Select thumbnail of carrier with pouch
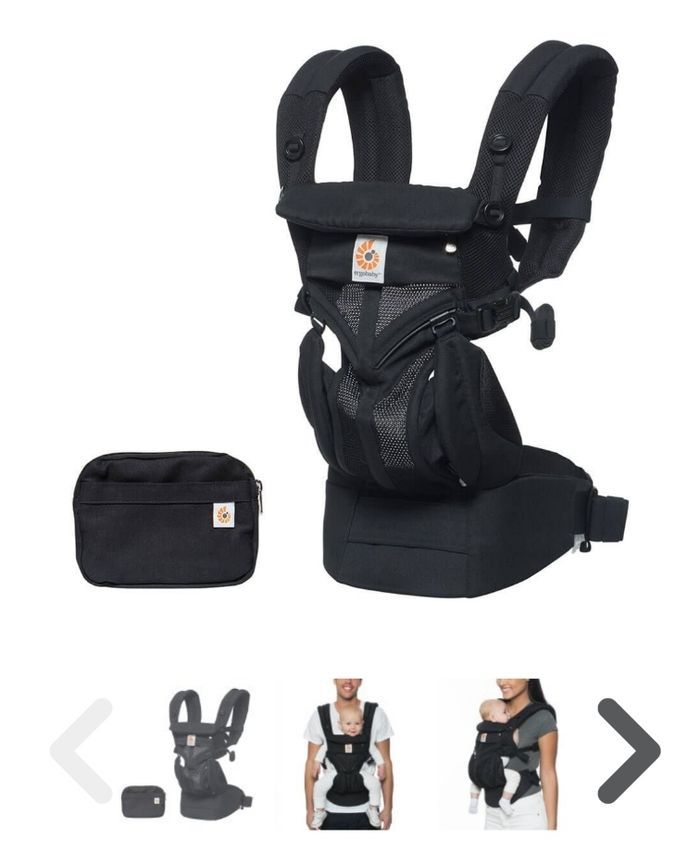The width and height of the screenshot is (700, 842). pos(190,752)
